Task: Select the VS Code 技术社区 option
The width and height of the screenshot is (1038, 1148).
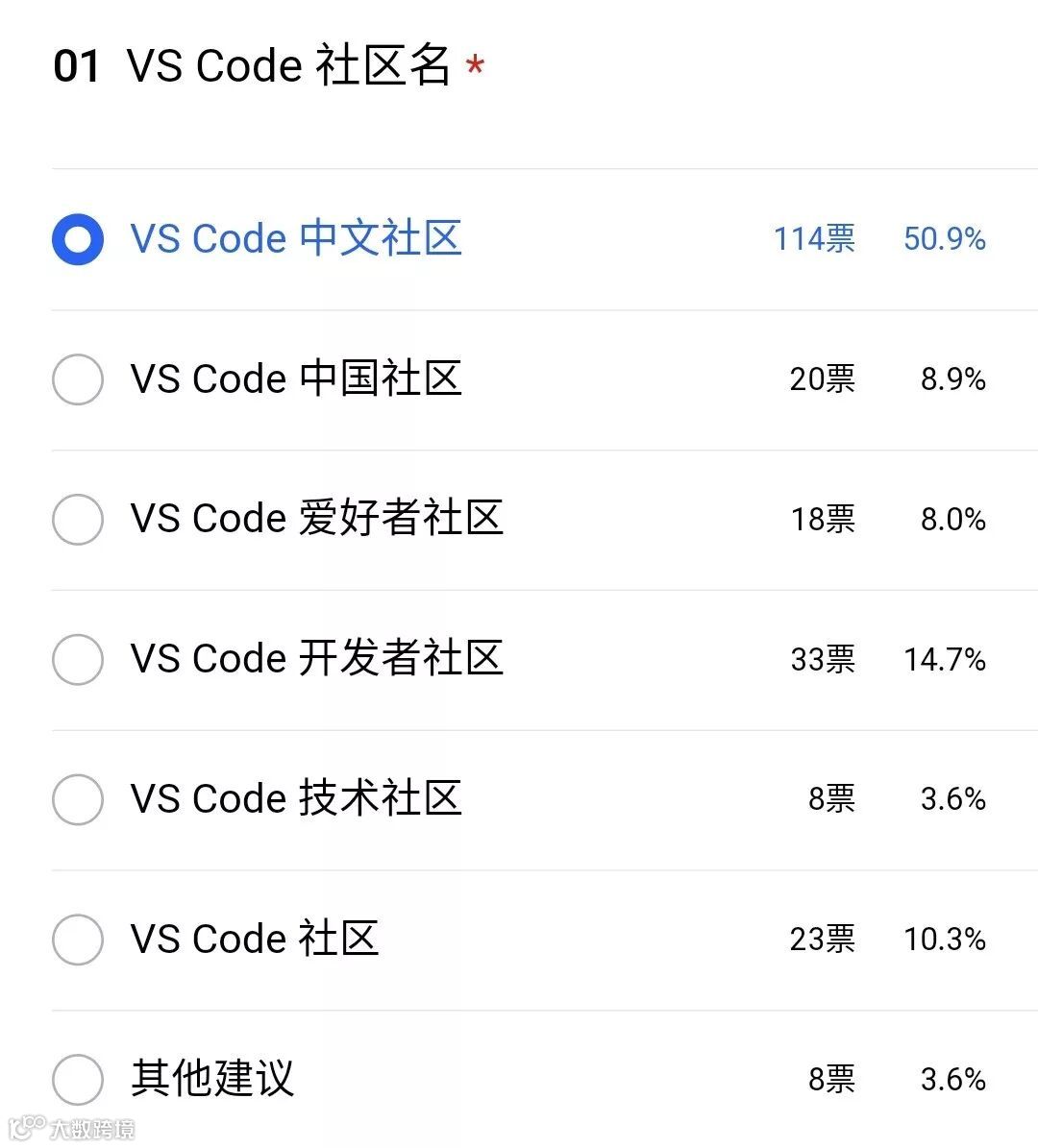Action: (78, 800)
